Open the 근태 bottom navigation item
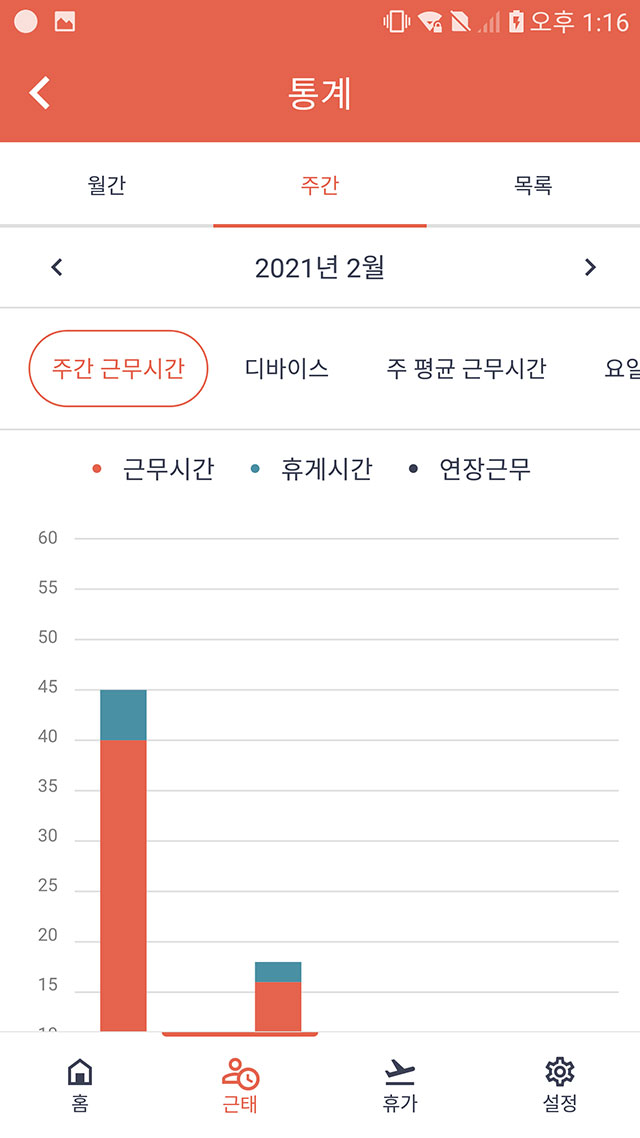The height and width of the screenshot is (1138, 640). pos(240,1085)
